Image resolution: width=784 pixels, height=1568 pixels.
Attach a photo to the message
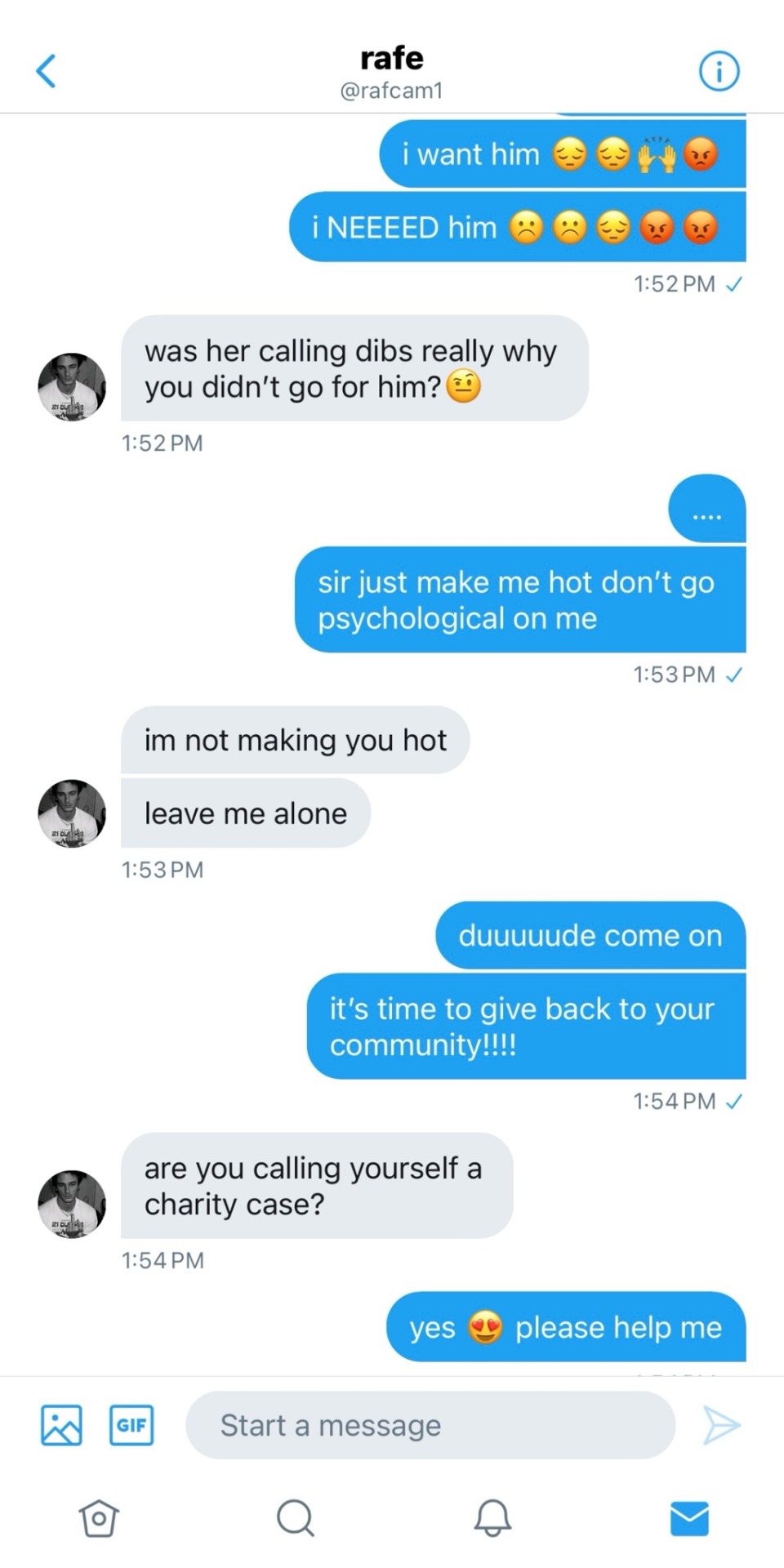coord(61,1425)
